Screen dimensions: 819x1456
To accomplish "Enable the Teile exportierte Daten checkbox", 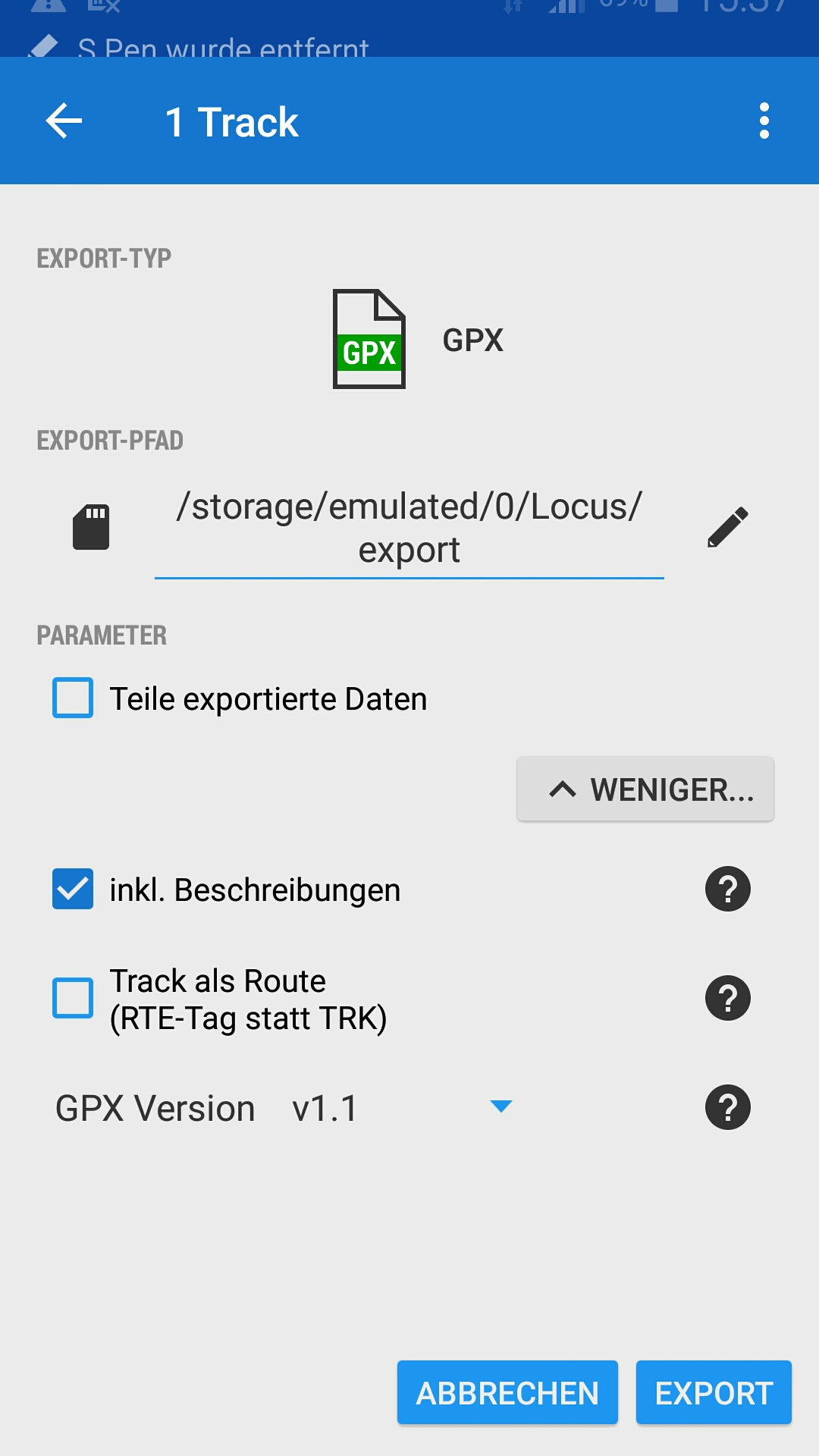I will coord(73,698).
